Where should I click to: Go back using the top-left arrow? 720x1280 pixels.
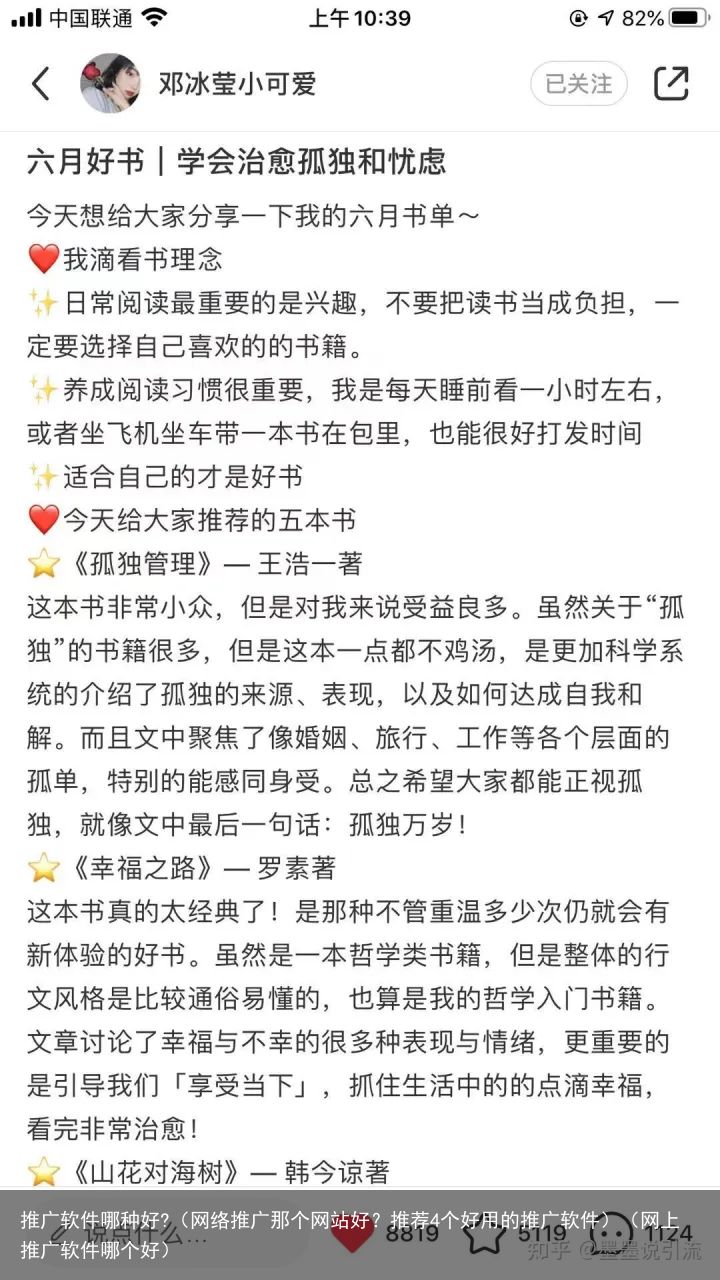(40, 83)
